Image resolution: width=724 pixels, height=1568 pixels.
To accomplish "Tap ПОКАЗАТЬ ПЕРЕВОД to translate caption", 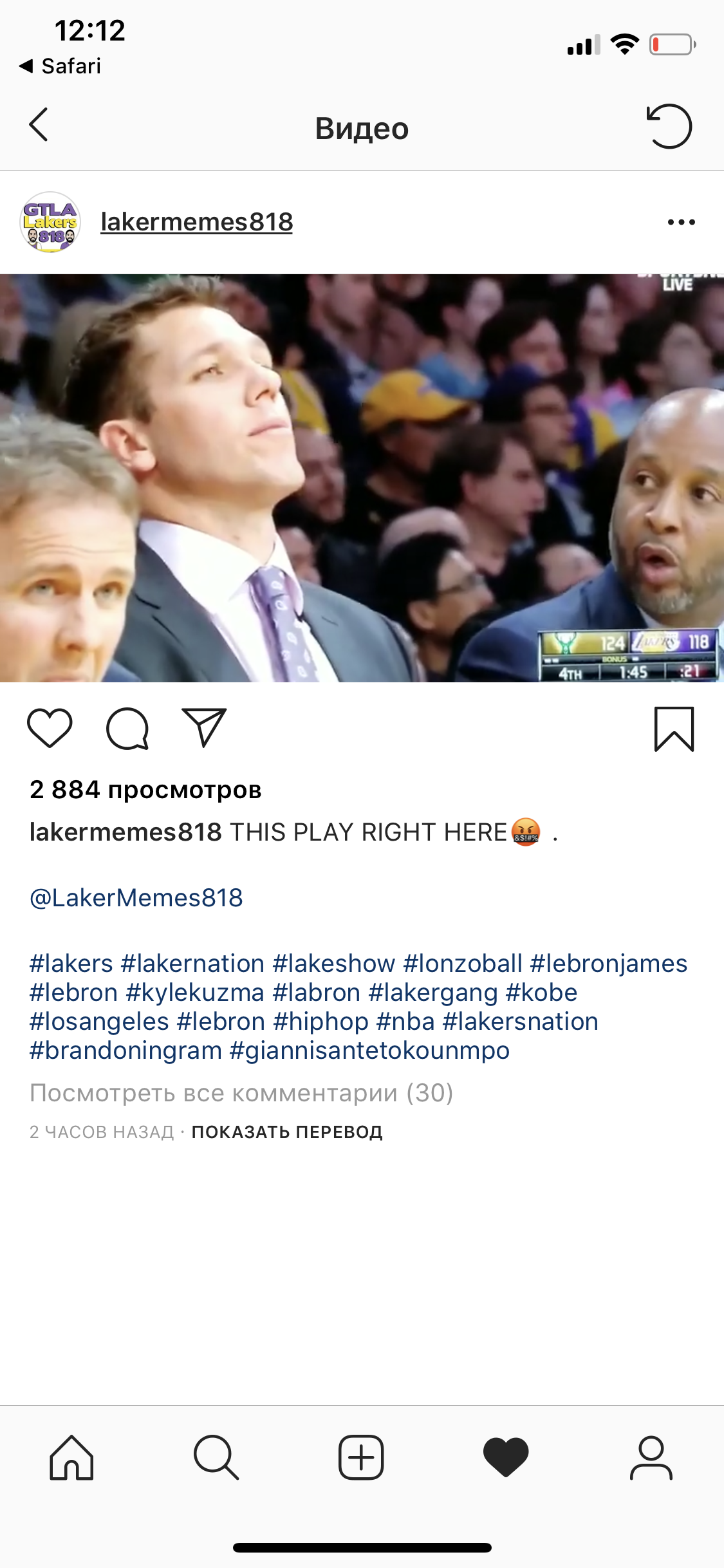I will [x=287, y=1132].
